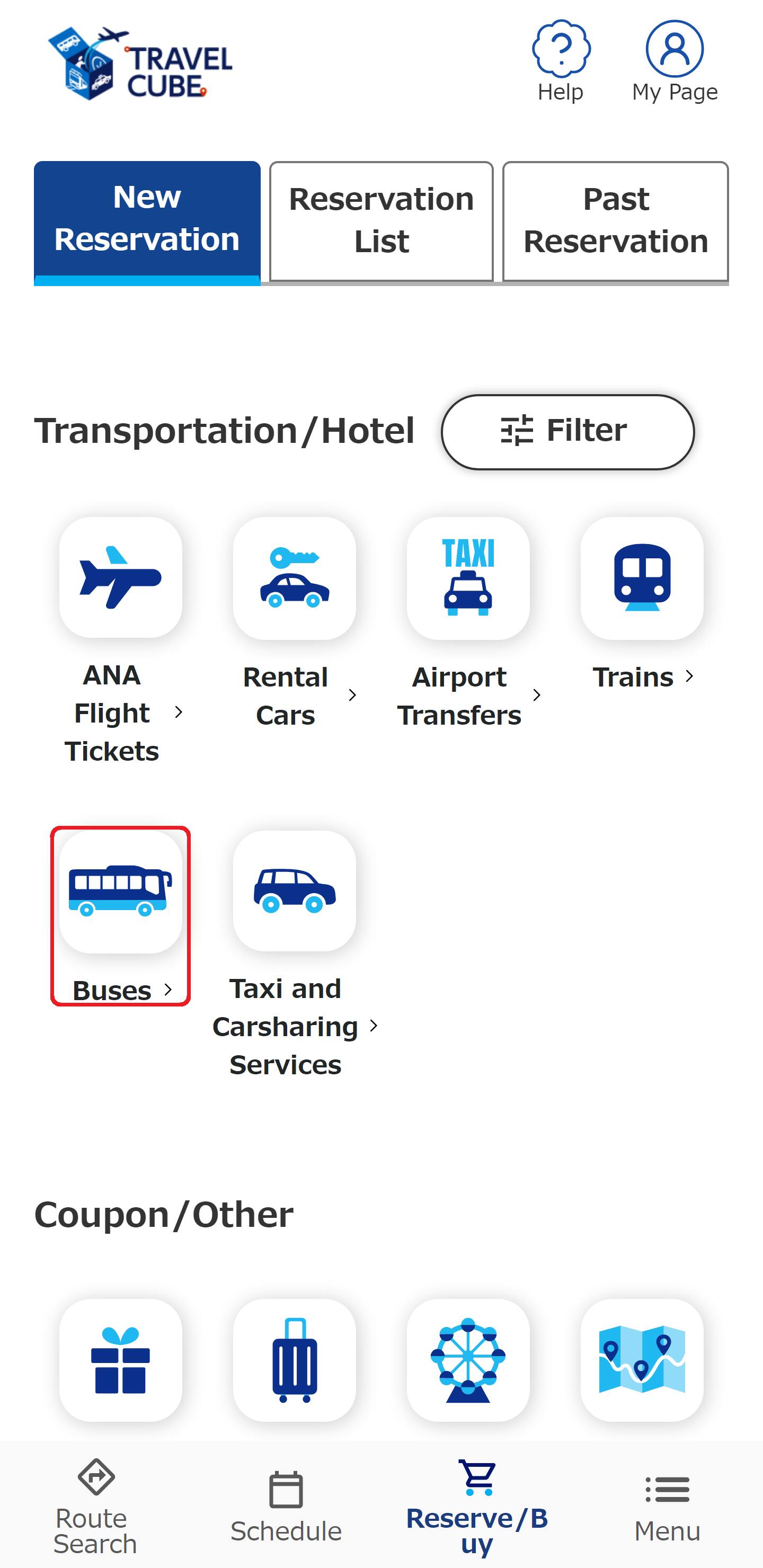View the Past Reservation tab
Viewport: 763px width, 1568px height.
(615, 220)
